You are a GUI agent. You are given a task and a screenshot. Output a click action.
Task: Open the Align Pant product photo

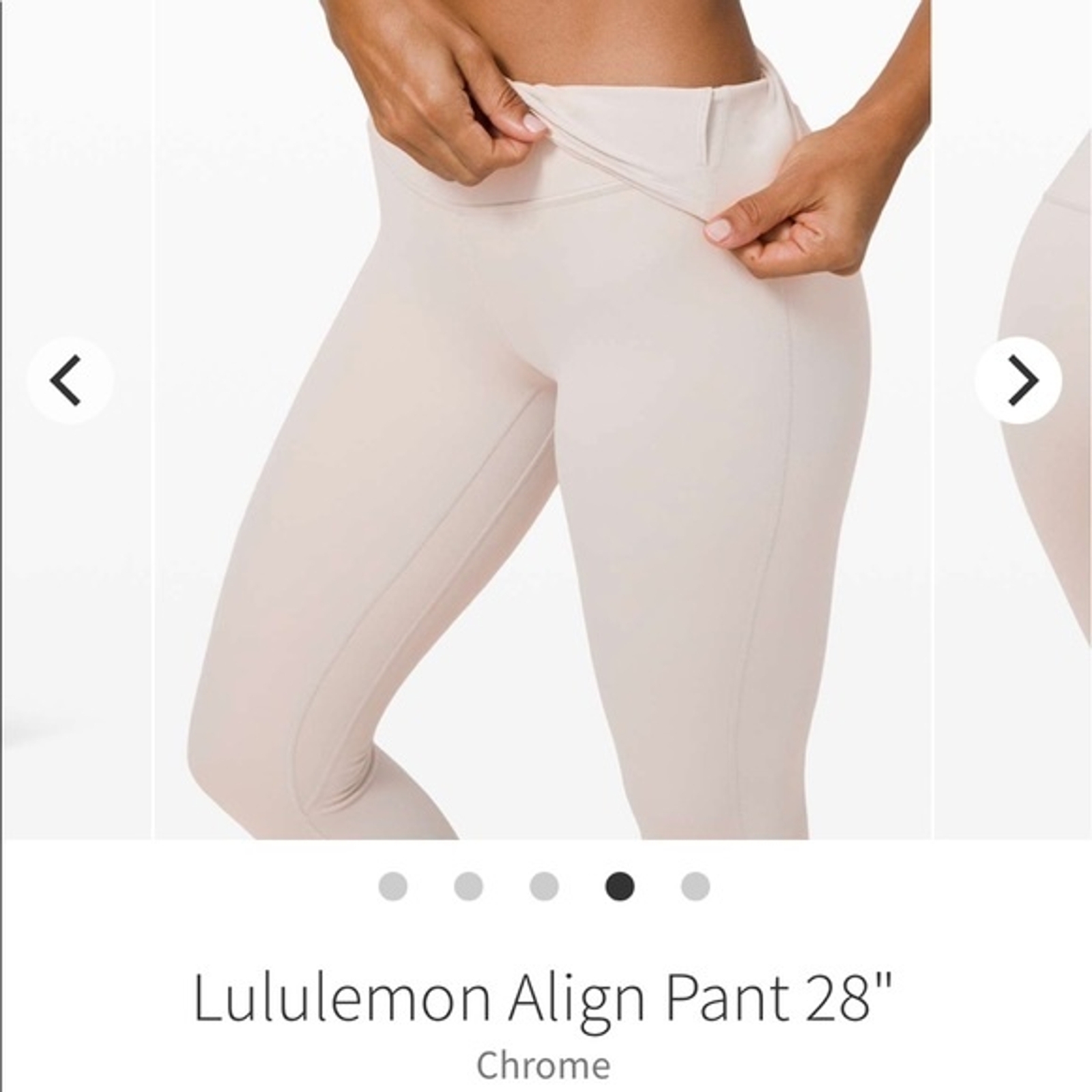pos(543,444)
